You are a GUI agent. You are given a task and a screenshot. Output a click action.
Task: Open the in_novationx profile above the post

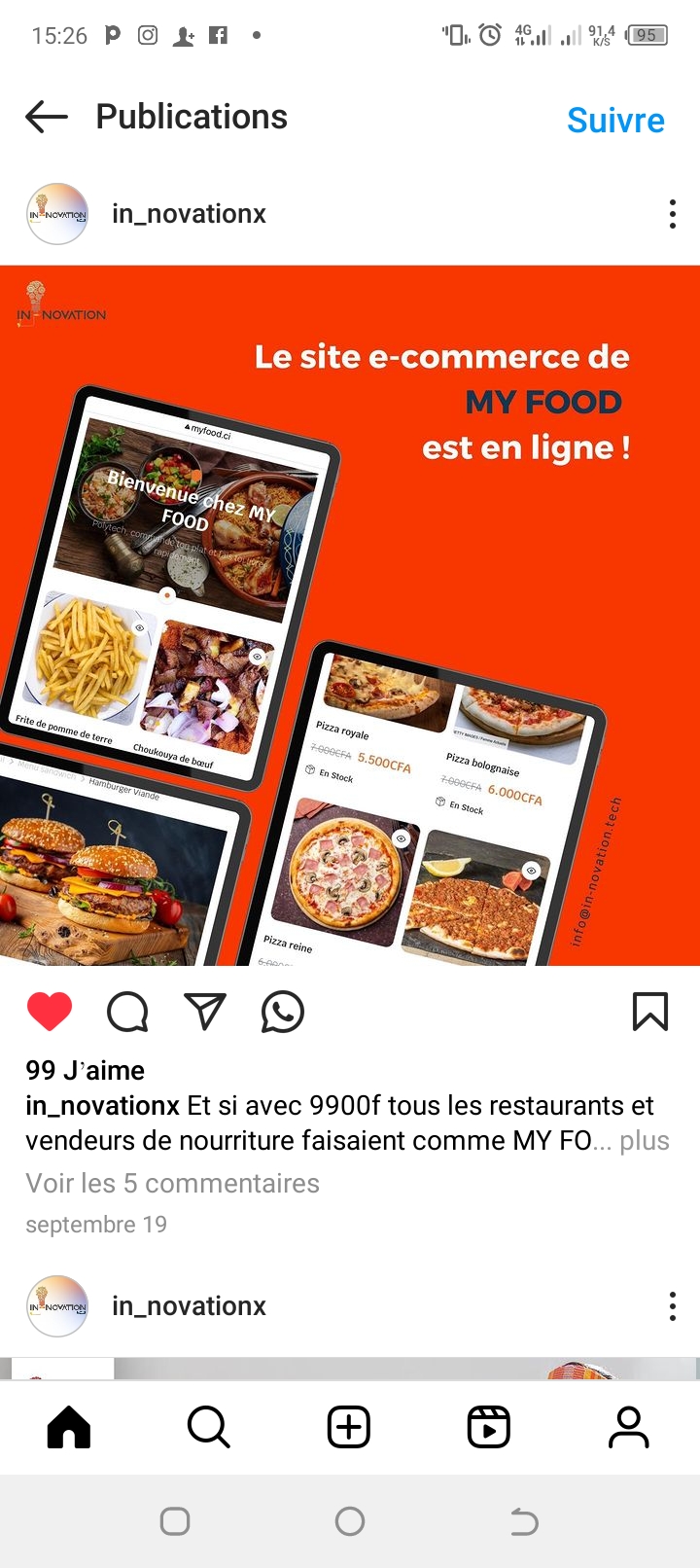tap(189, 214)
